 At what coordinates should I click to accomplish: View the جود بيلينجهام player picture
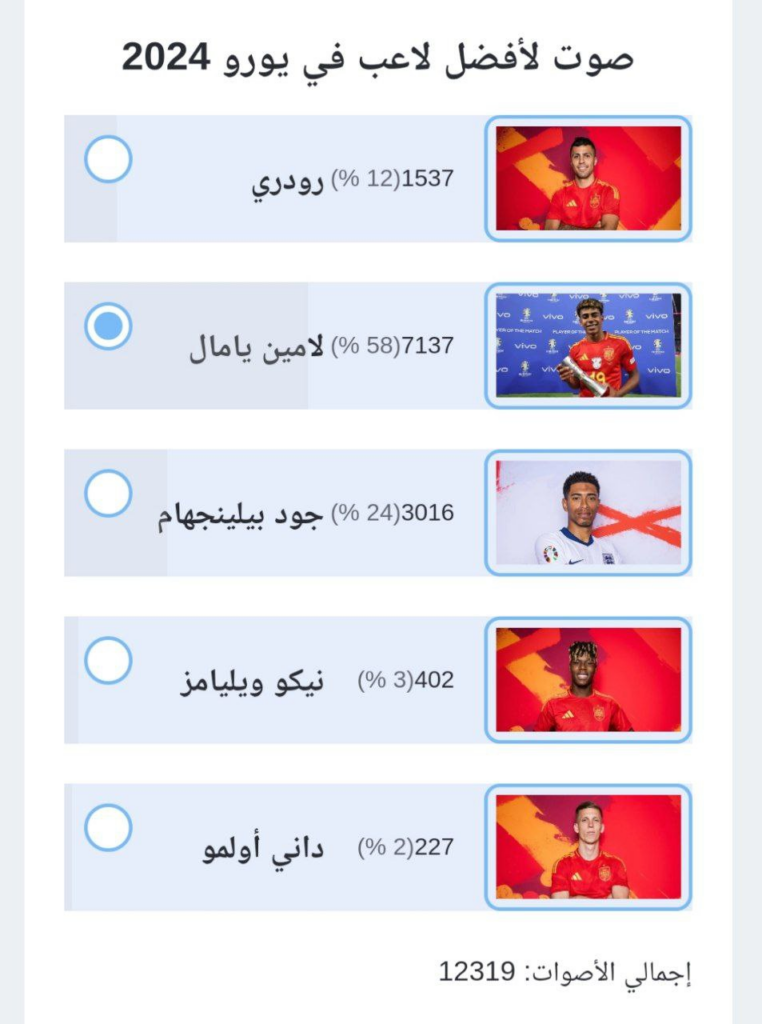pyautogui.click(x=588, y=512)
